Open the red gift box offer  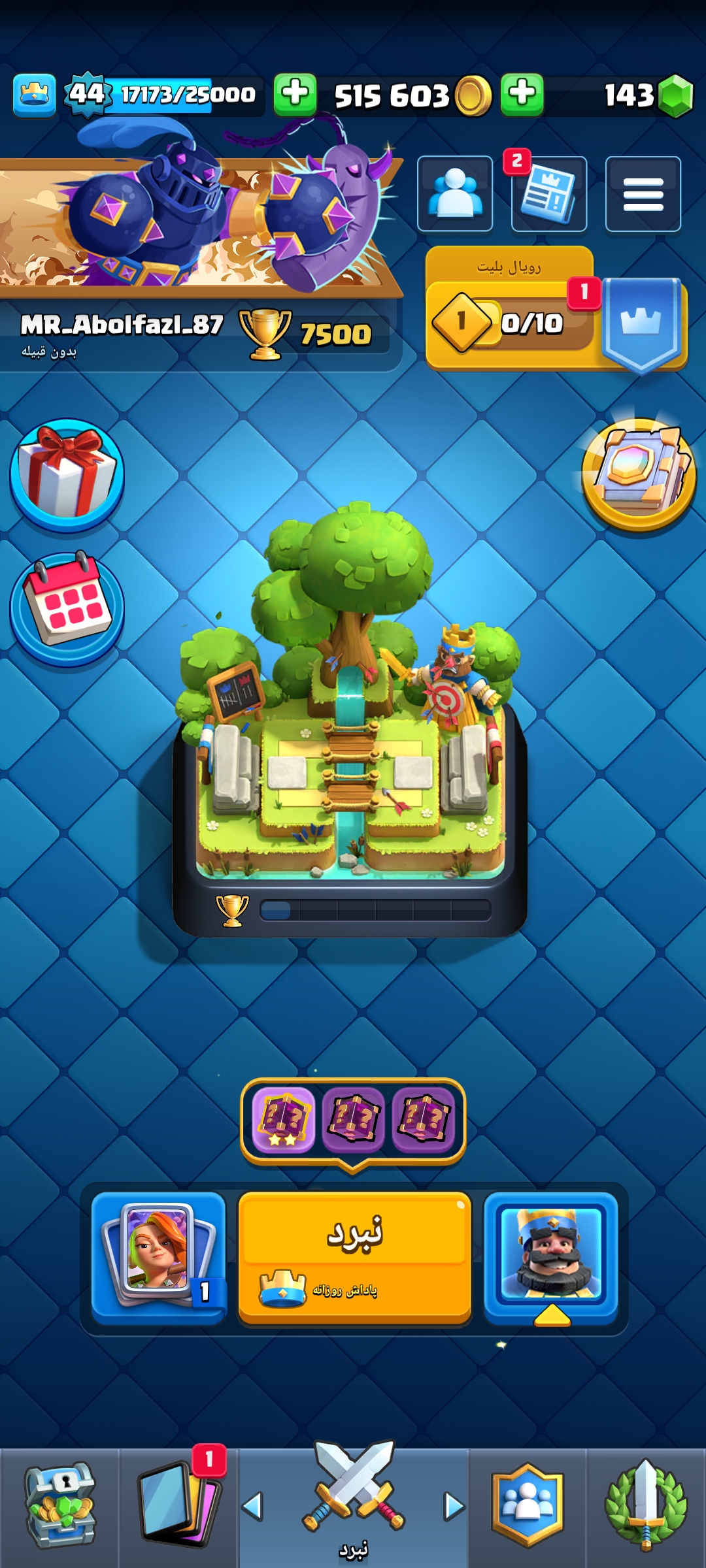pos(67,475)
